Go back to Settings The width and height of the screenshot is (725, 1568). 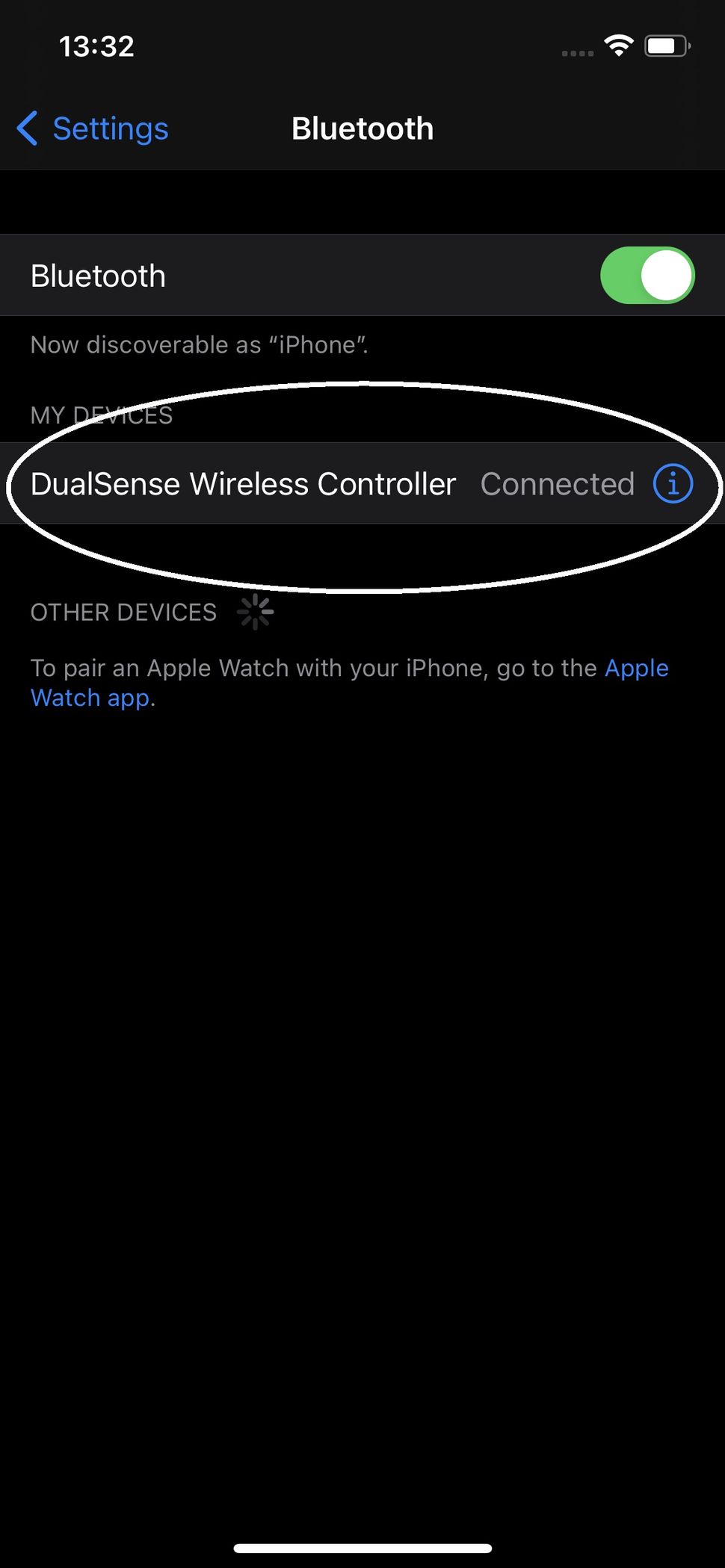pyautogui.click(x=93, y=128)
